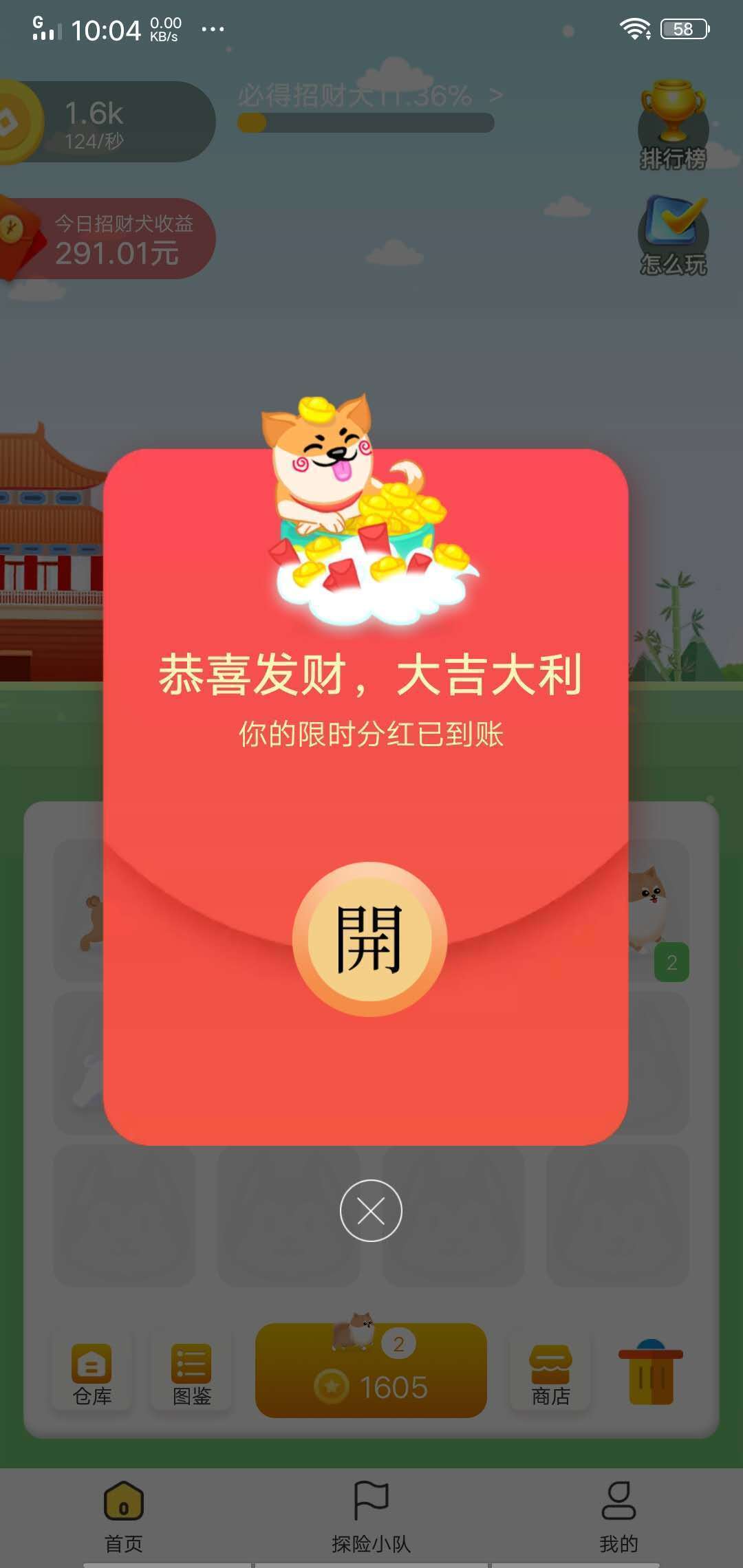View today's 招财犬 earnings

point(108,239)
